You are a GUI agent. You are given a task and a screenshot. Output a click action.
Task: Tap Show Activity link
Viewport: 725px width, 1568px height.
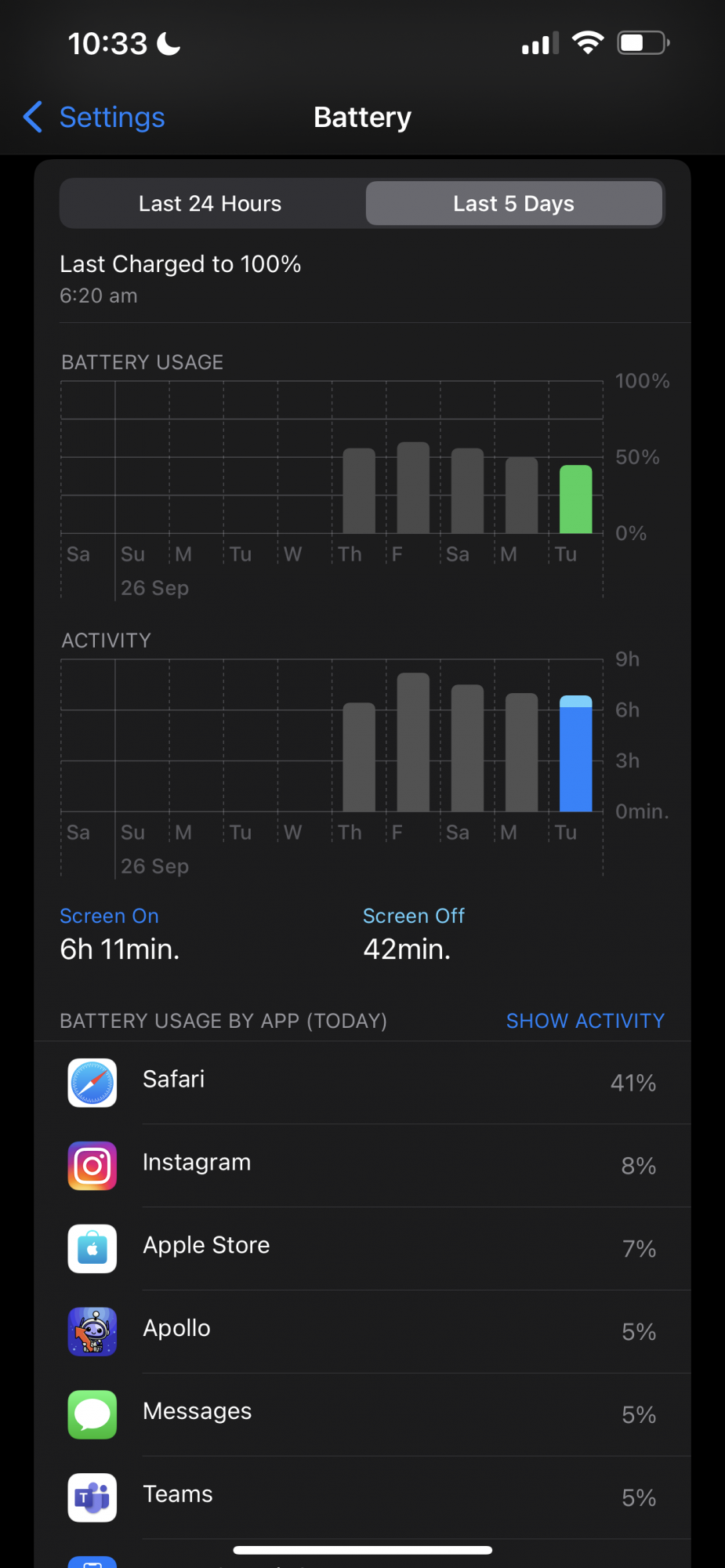pyautogui.click(x=585, y=1021)
